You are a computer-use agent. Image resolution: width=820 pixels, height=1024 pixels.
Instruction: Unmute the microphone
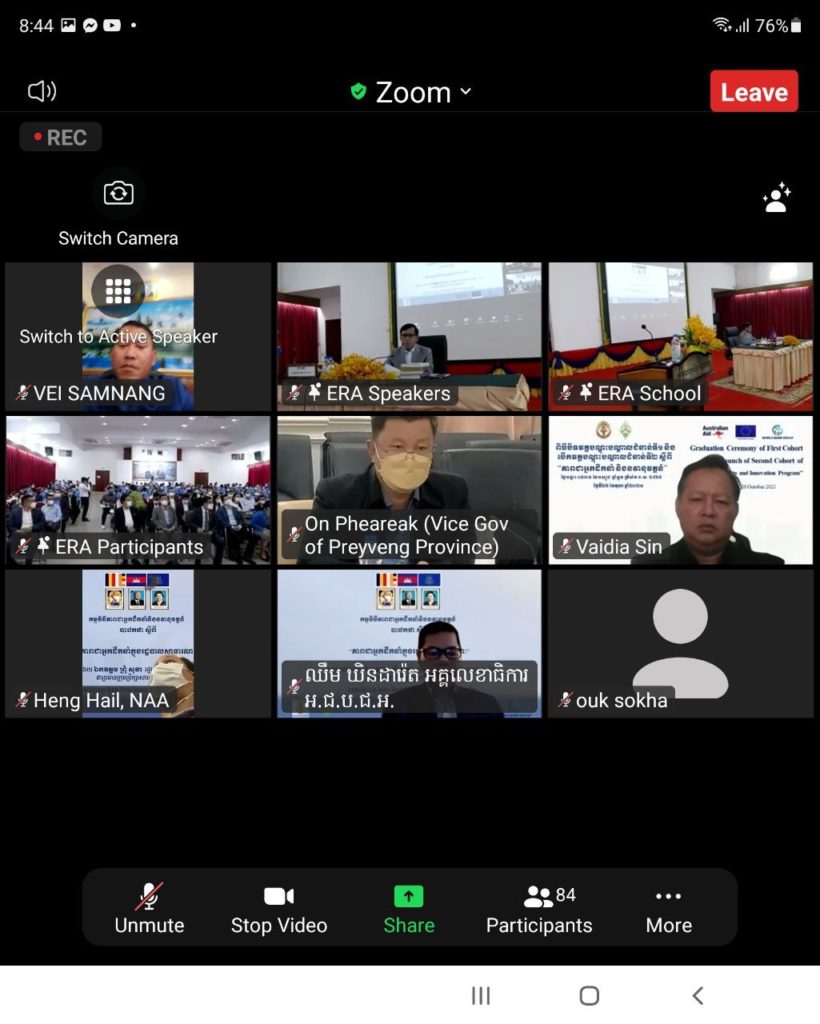[x=149, y=908]
